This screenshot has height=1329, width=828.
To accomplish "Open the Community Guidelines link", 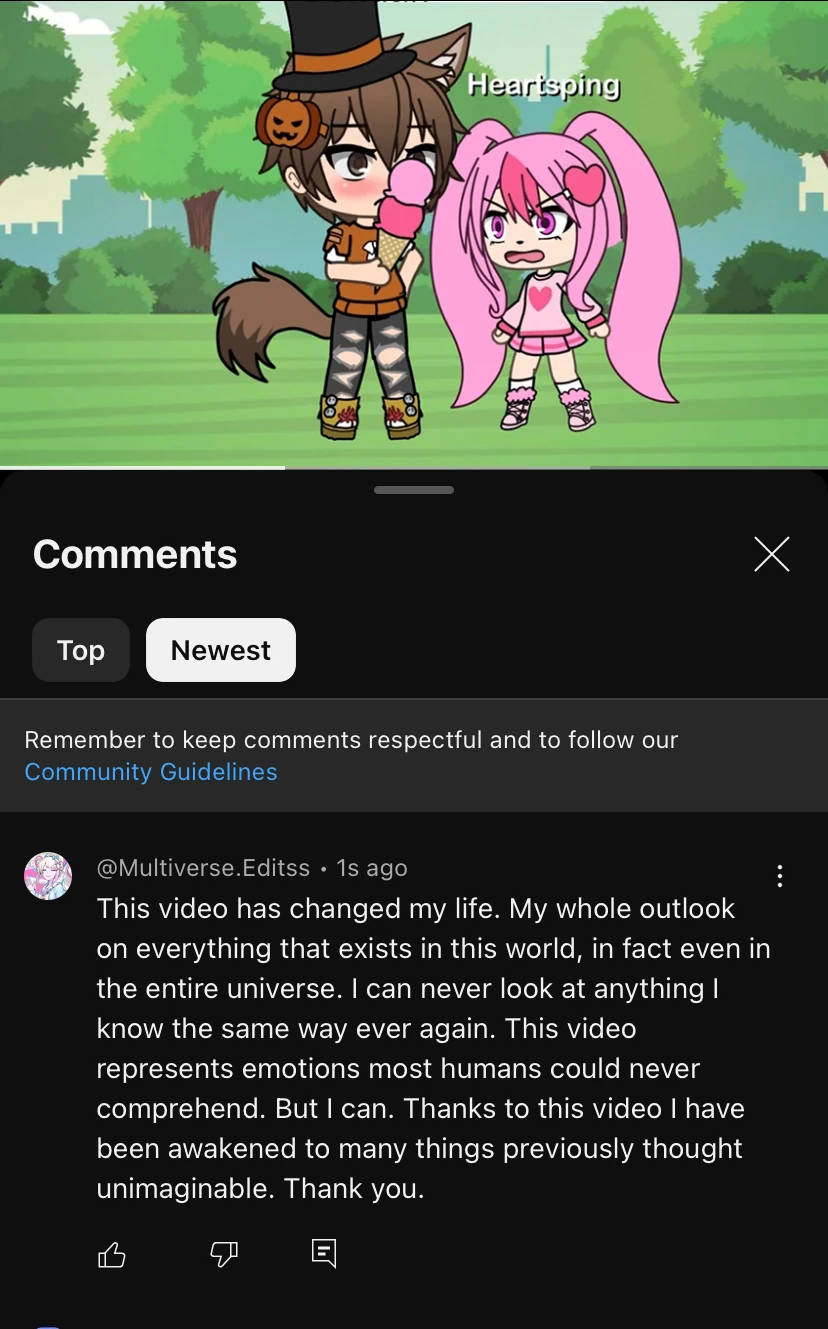I will 151,772.
